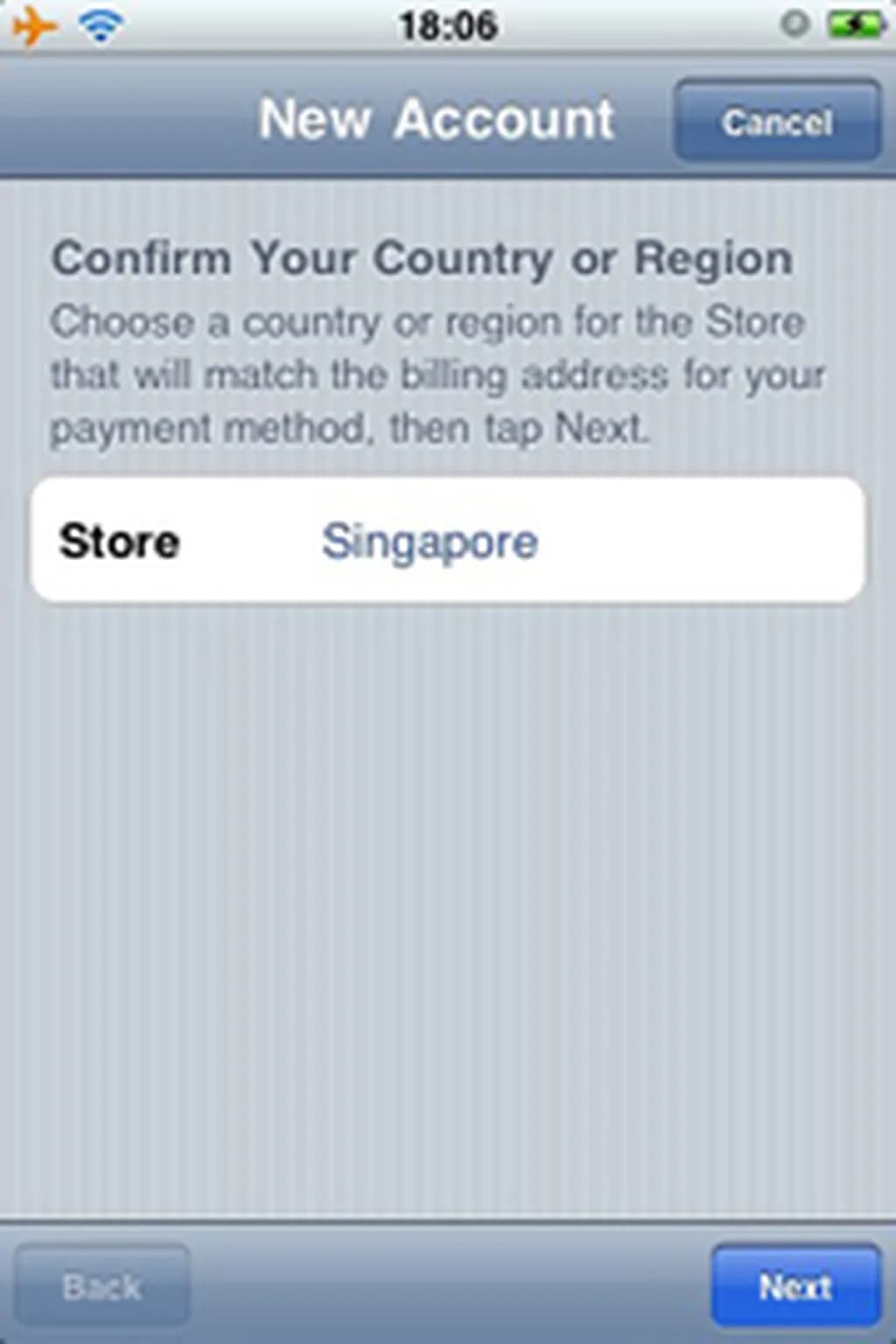Open the Store country selector showing Singapore
Viewport: 896px width, 1344px height.
pos(448,541)
